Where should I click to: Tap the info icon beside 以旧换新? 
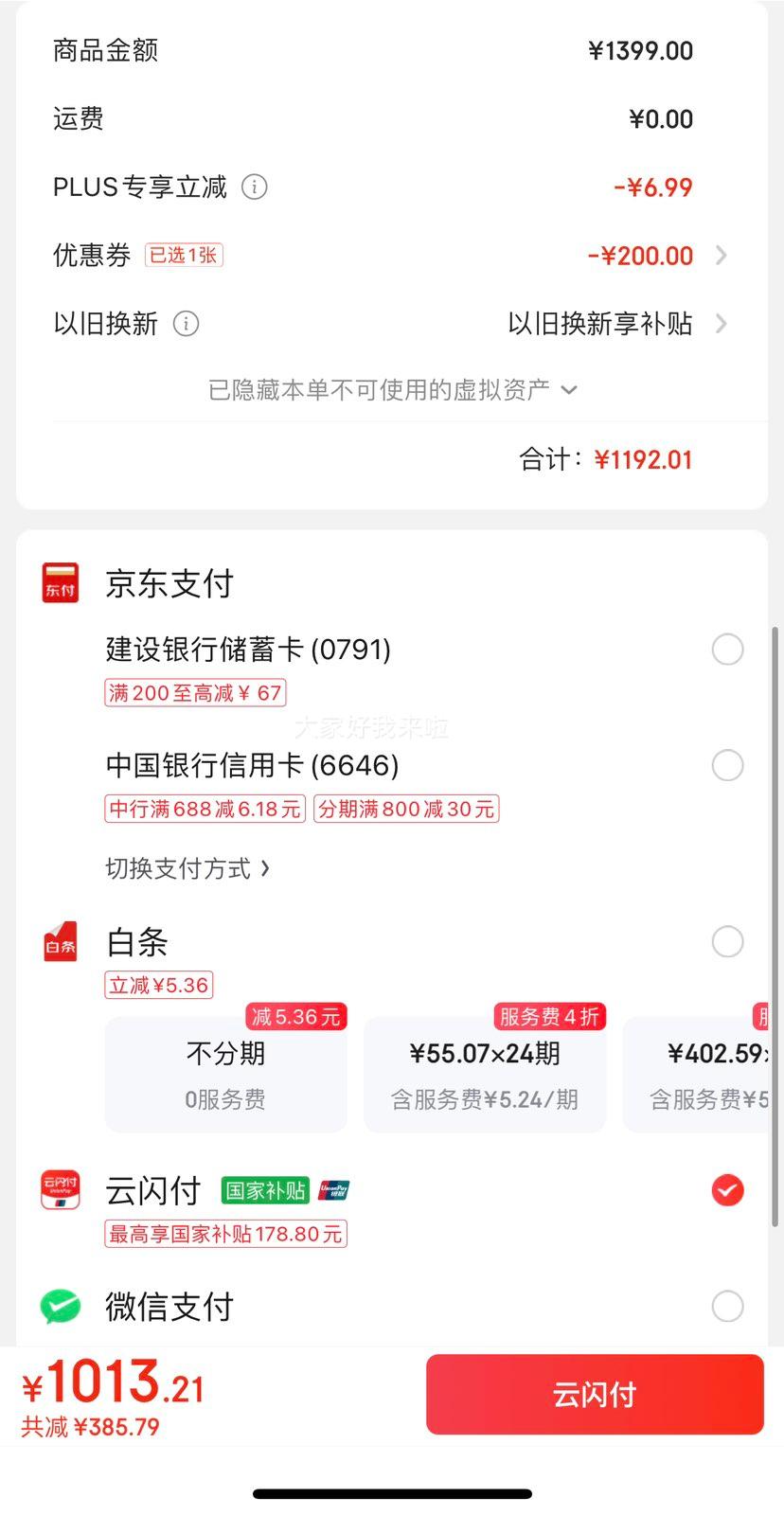coord(186,324)
